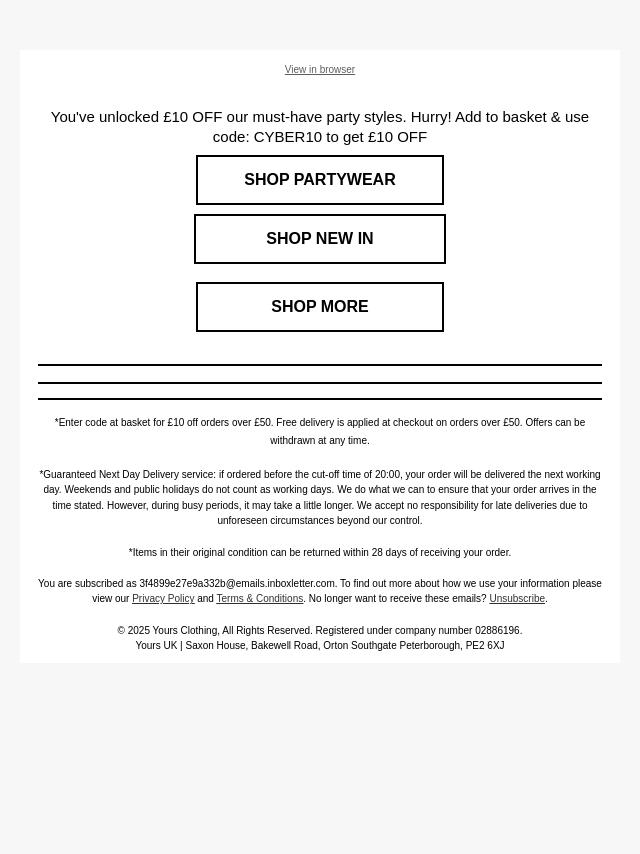The image size is (640, 854).
Task: Tap the SHOP PARTYWEAR button
Action: coord(320,180)
